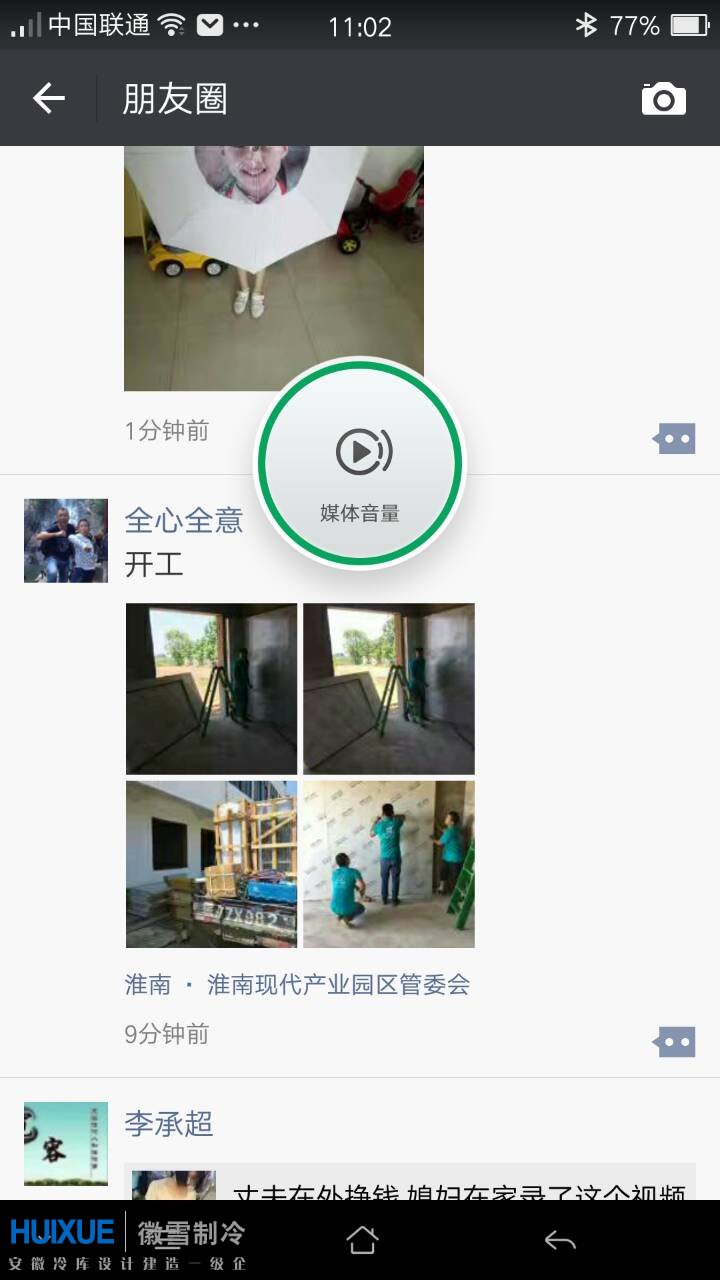The image size is (720, 1280).
Task: View the truck cargo photo
Action: click(x=211, y=864)
